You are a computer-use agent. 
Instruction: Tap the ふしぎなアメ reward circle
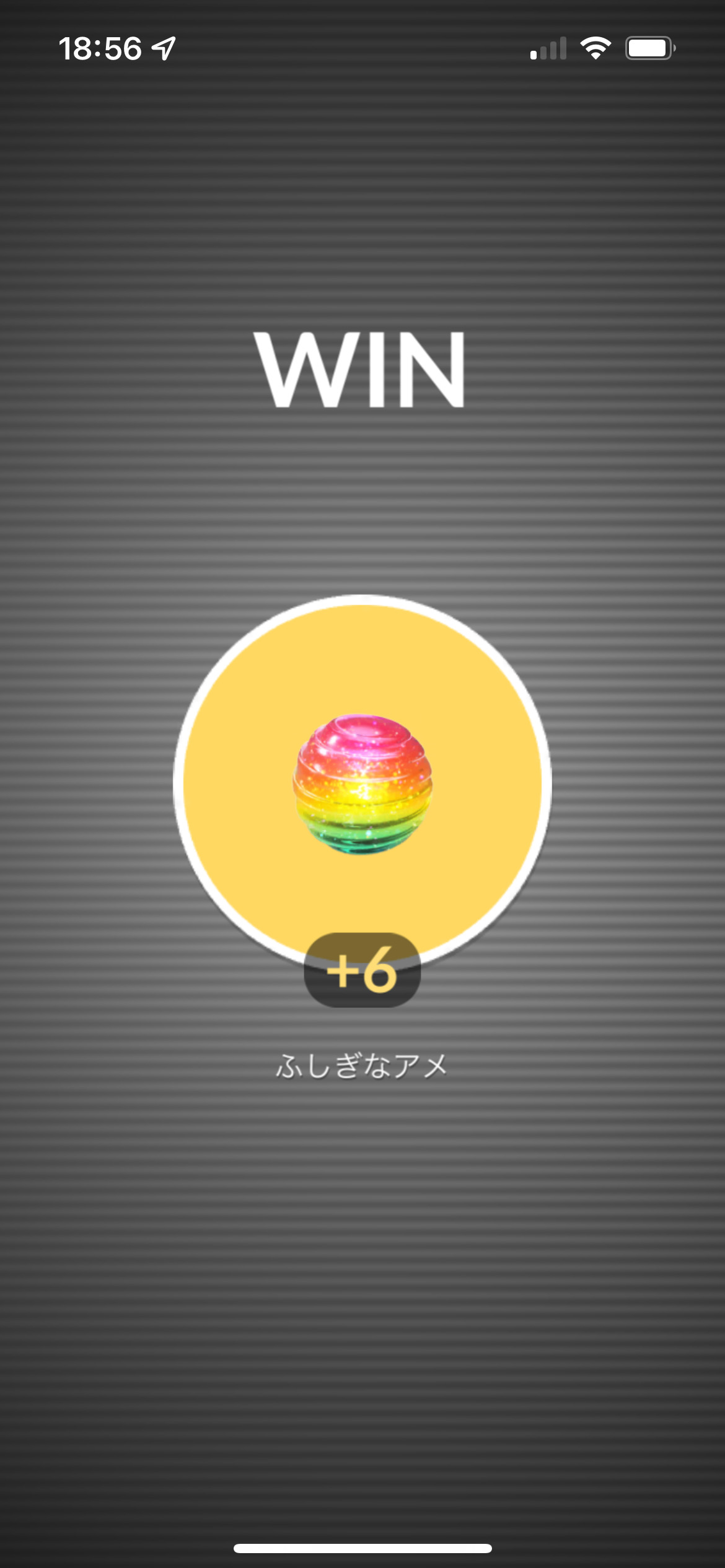point(362,783)
